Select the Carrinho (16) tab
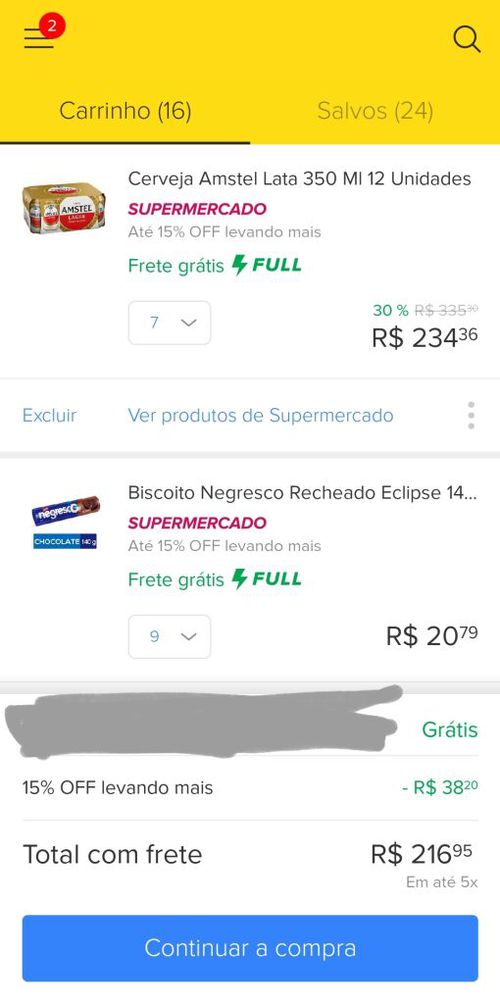500x1004 pixels. (x=125, y=111)
